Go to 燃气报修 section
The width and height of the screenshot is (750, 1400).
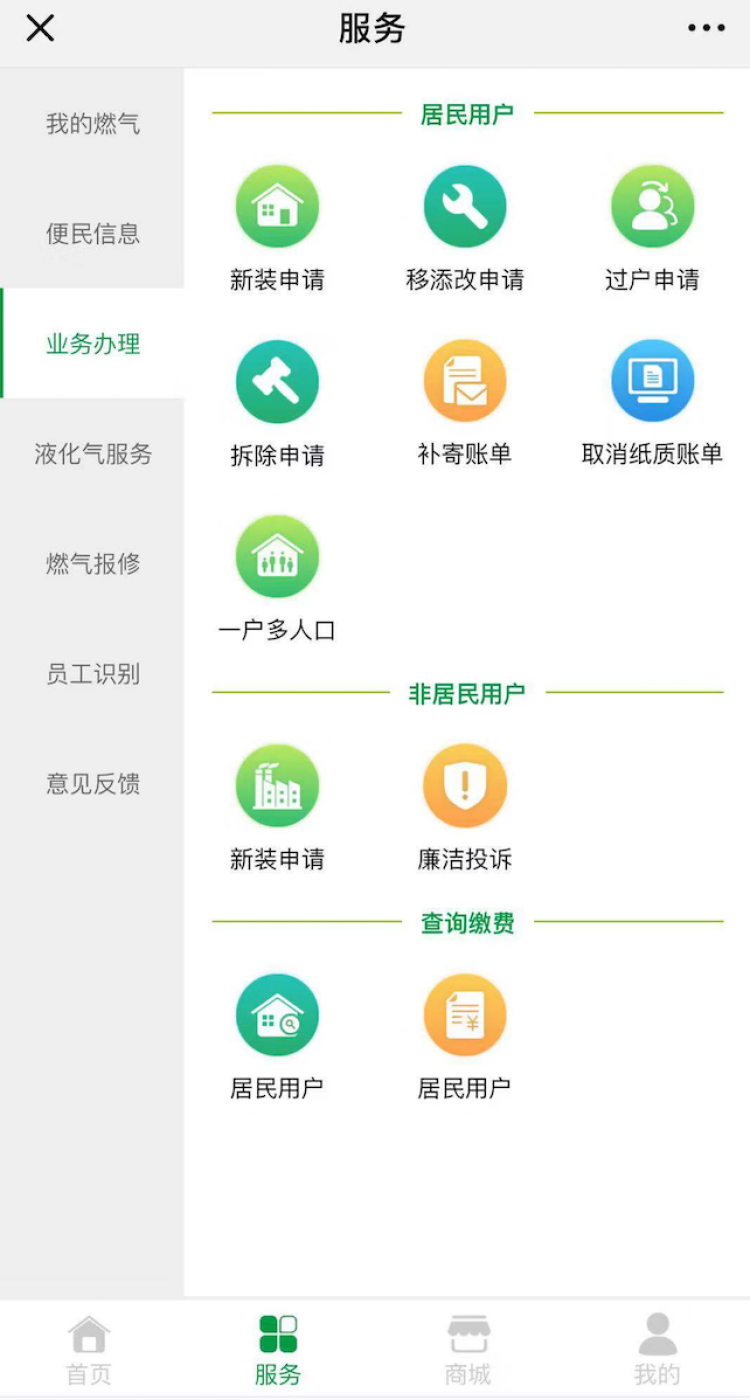pyautogui.click(x=92, y=564)
